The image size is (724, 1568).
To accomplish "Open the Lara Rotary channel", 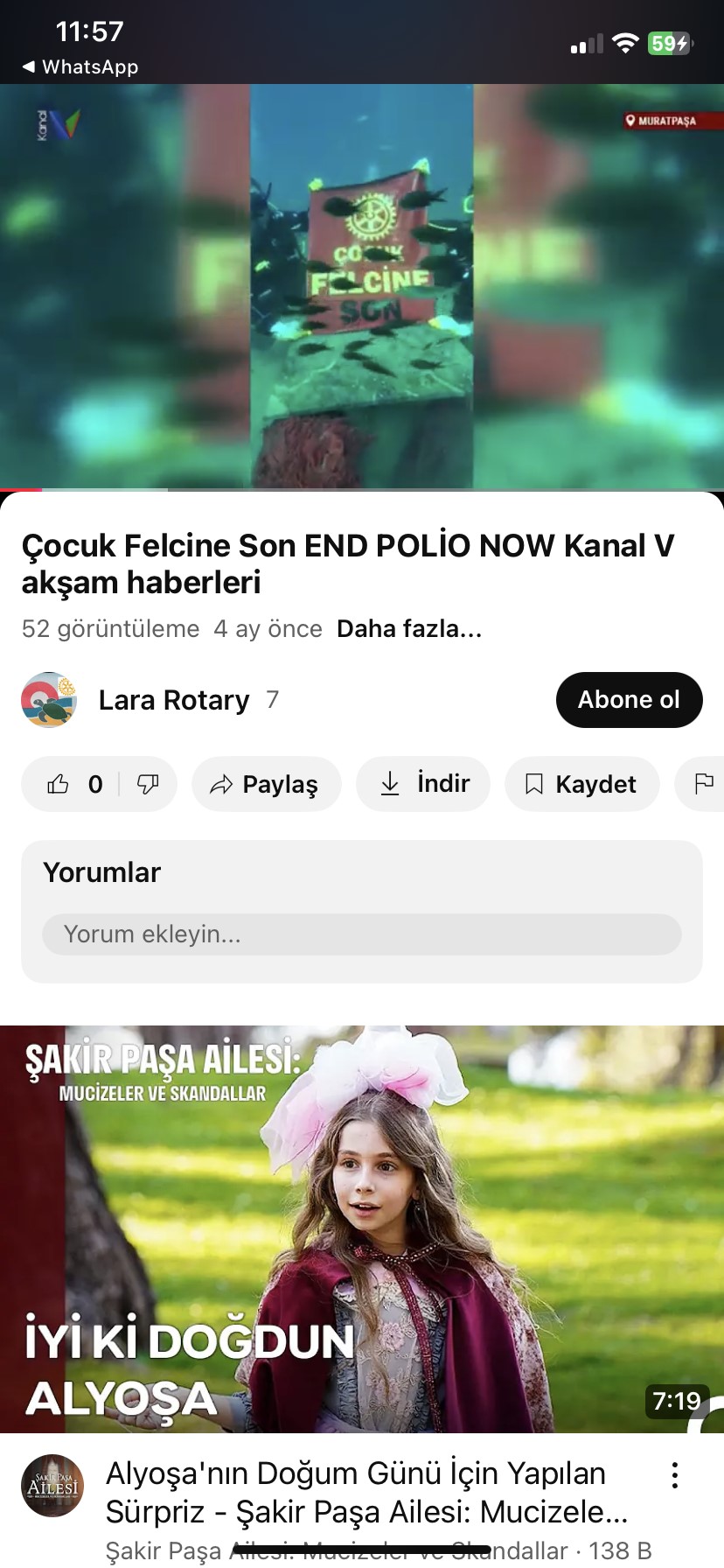I will (174, 700).
